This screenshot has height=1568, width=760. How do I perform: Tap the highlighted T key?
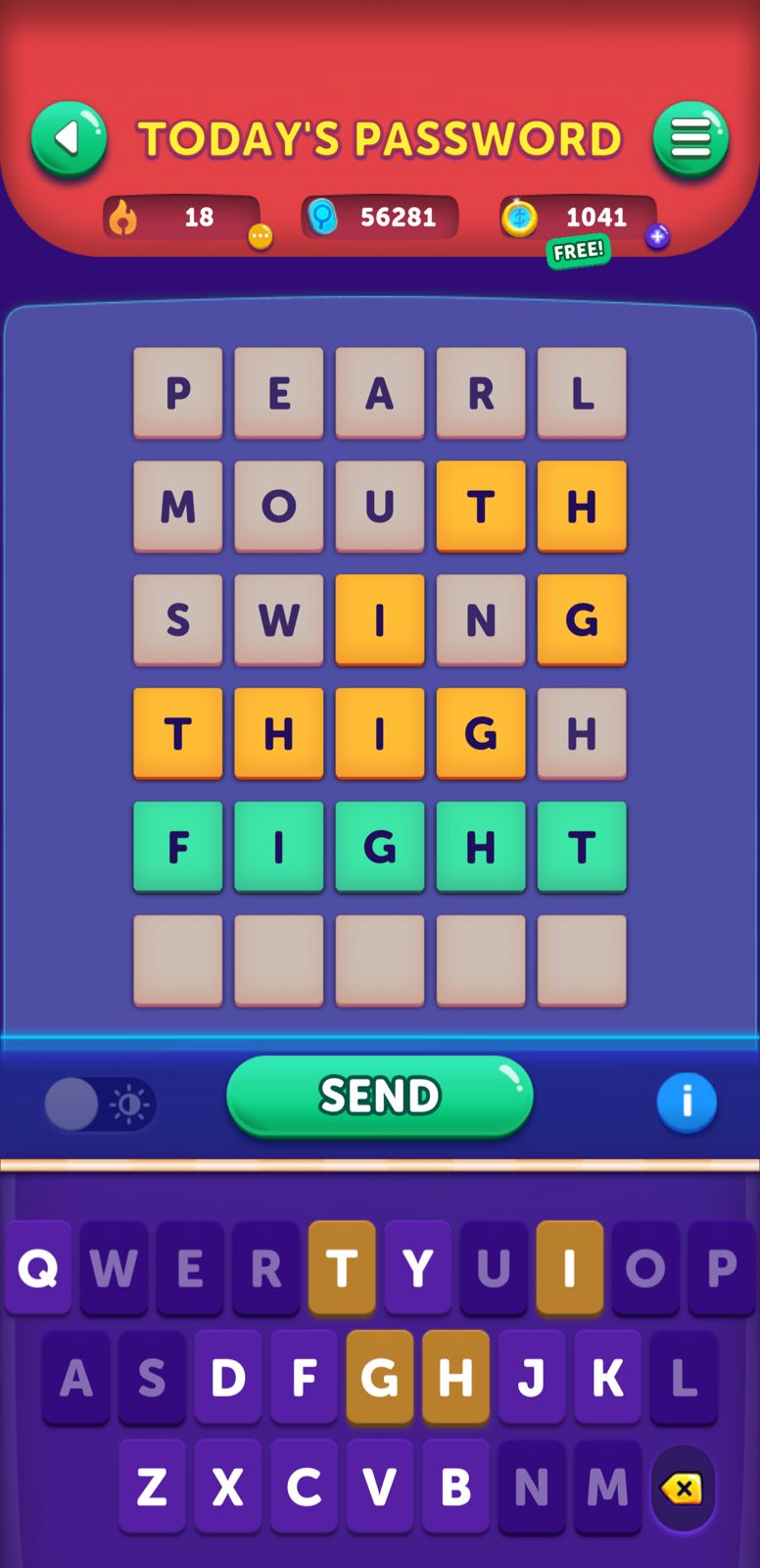coord(342,1268)
